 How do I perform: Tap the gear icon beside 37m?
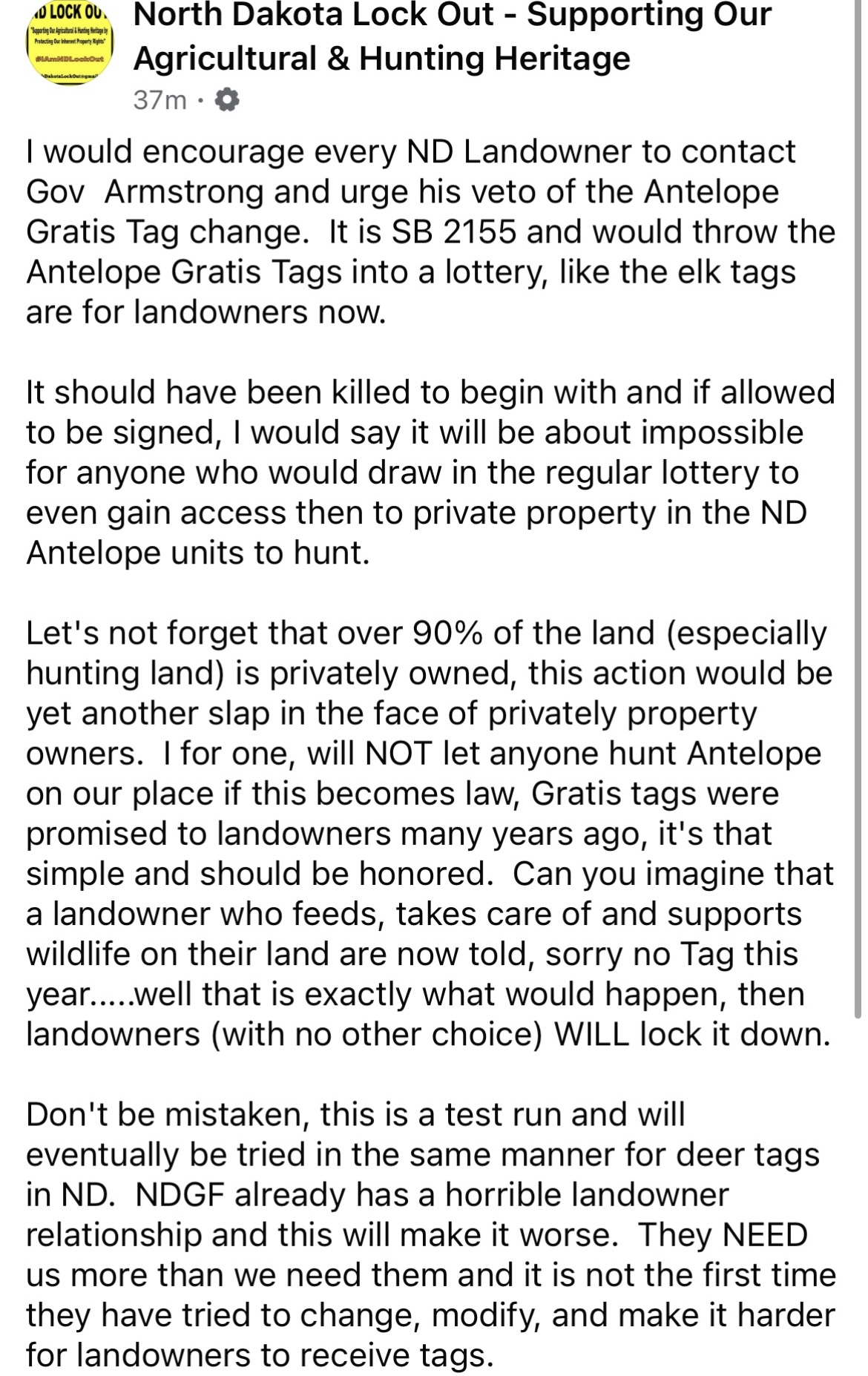pyautogui.click(x=226, y=100)
